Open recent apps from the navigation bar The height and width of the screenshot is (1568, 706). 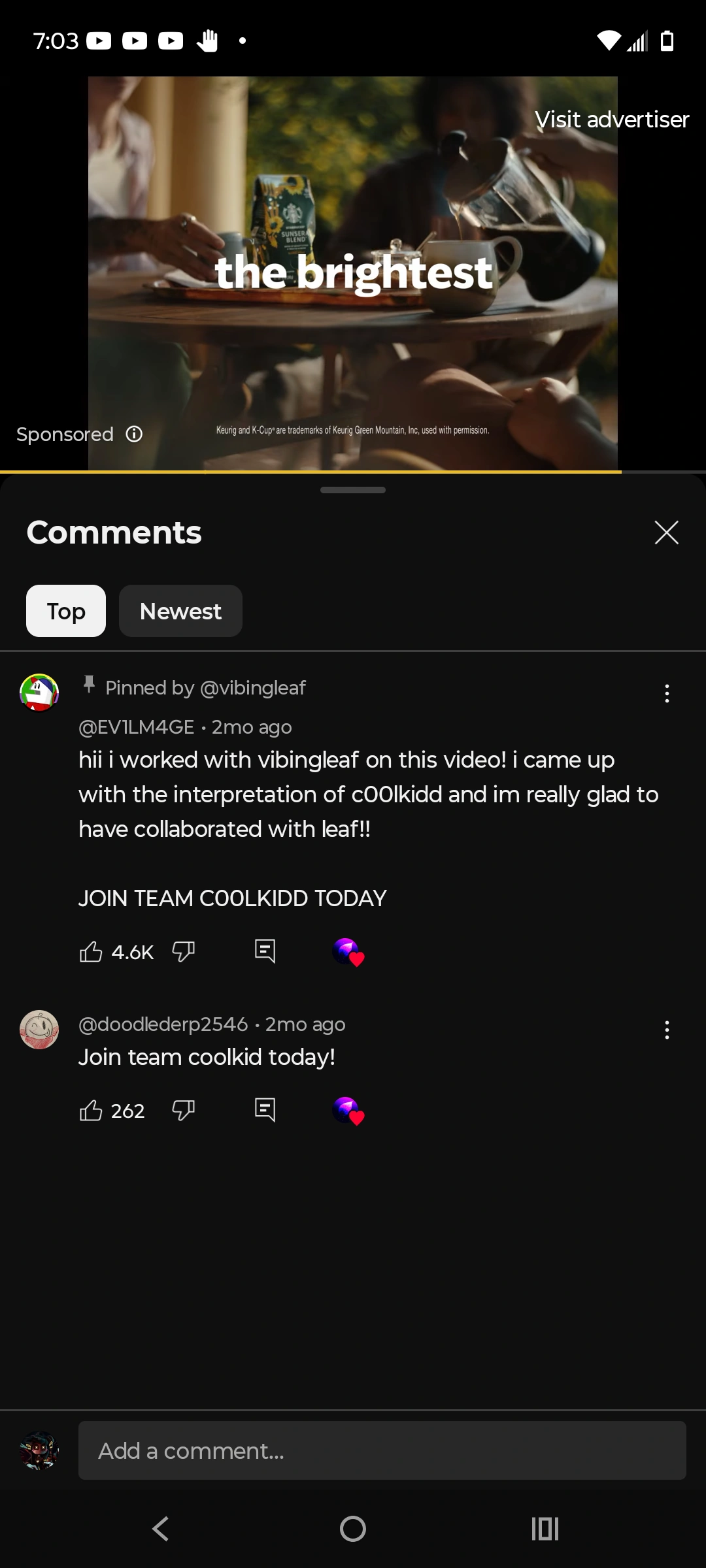545,1529
